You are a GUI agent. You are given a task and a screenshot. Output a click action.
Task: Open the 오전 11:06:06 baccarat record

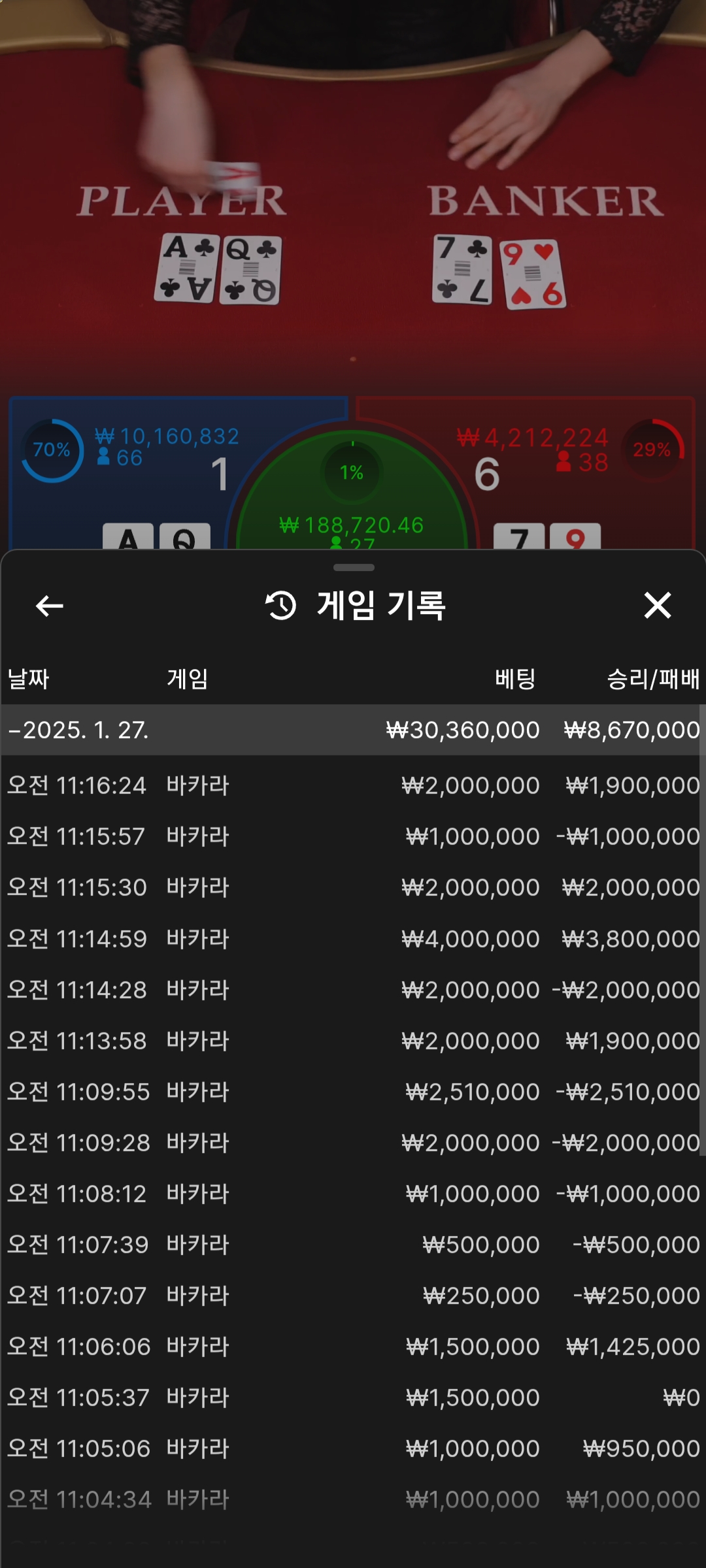(353, 1347)
